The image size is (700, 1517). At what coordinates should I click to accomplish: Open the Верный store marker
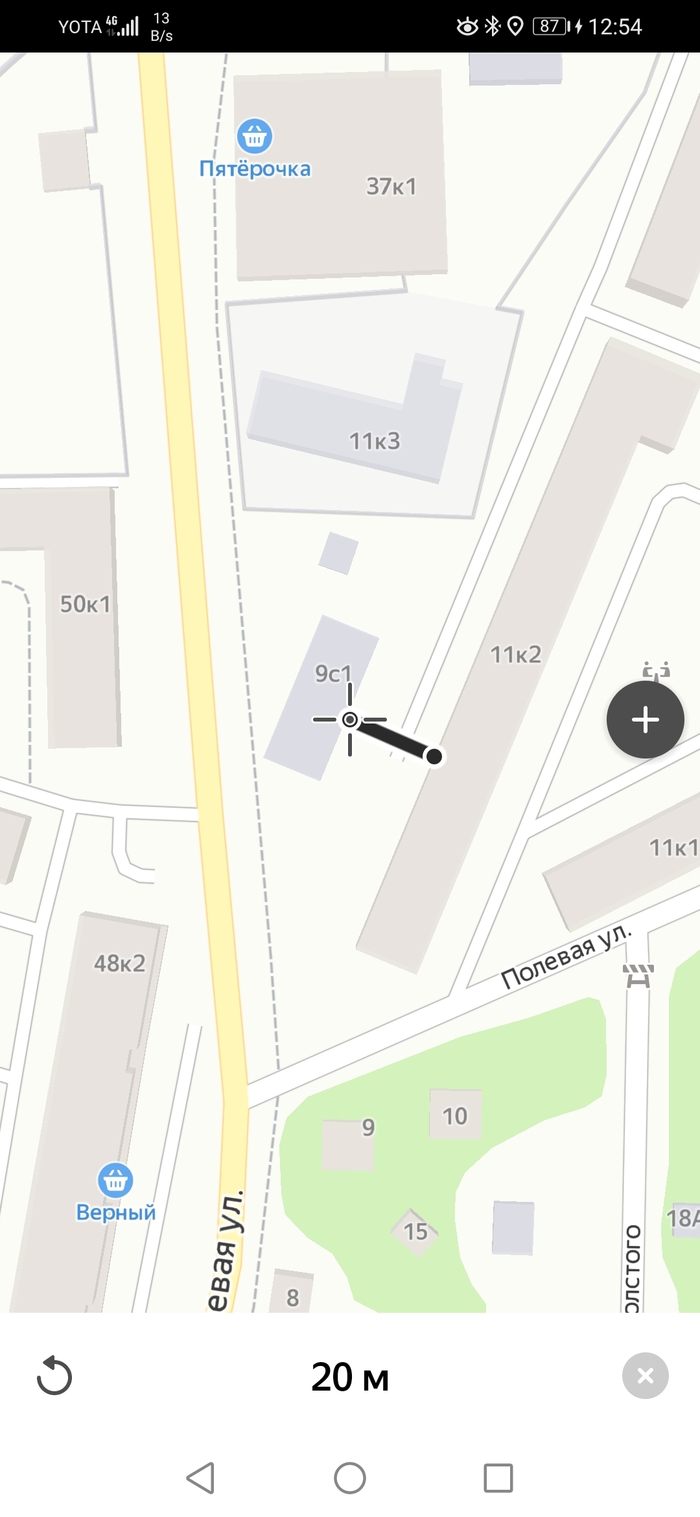(x=116, y=1181)
